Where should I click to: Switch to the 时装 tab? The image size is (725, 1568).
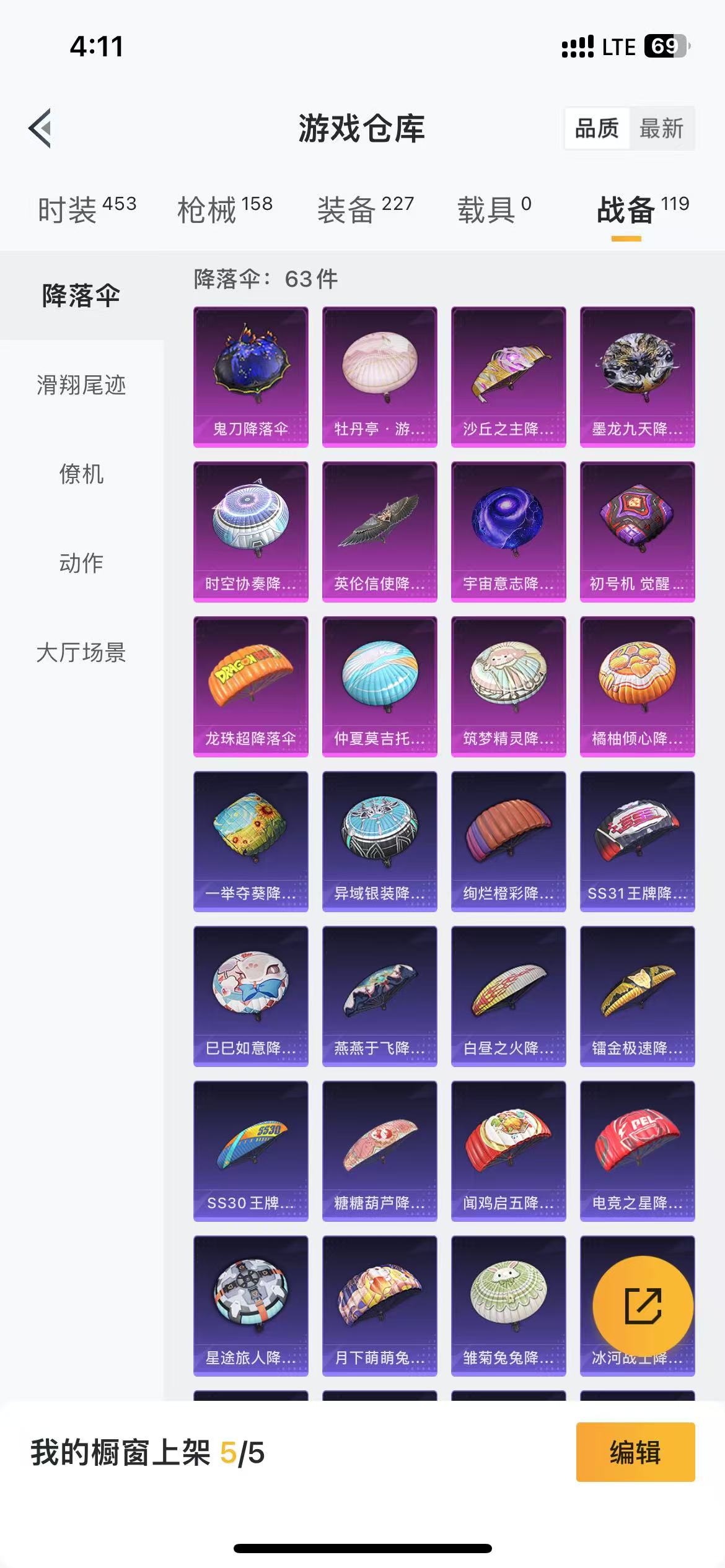(87, 209)
